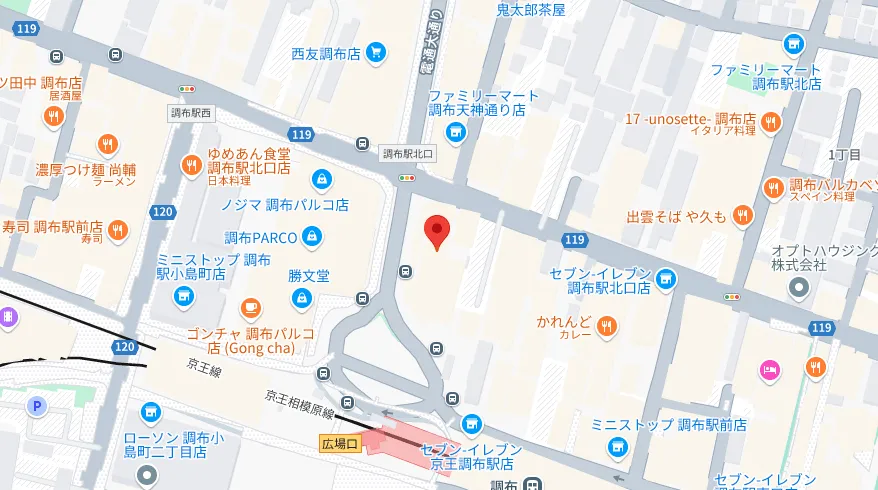Select the 調布PARCO shopping marker

point(312,237)
